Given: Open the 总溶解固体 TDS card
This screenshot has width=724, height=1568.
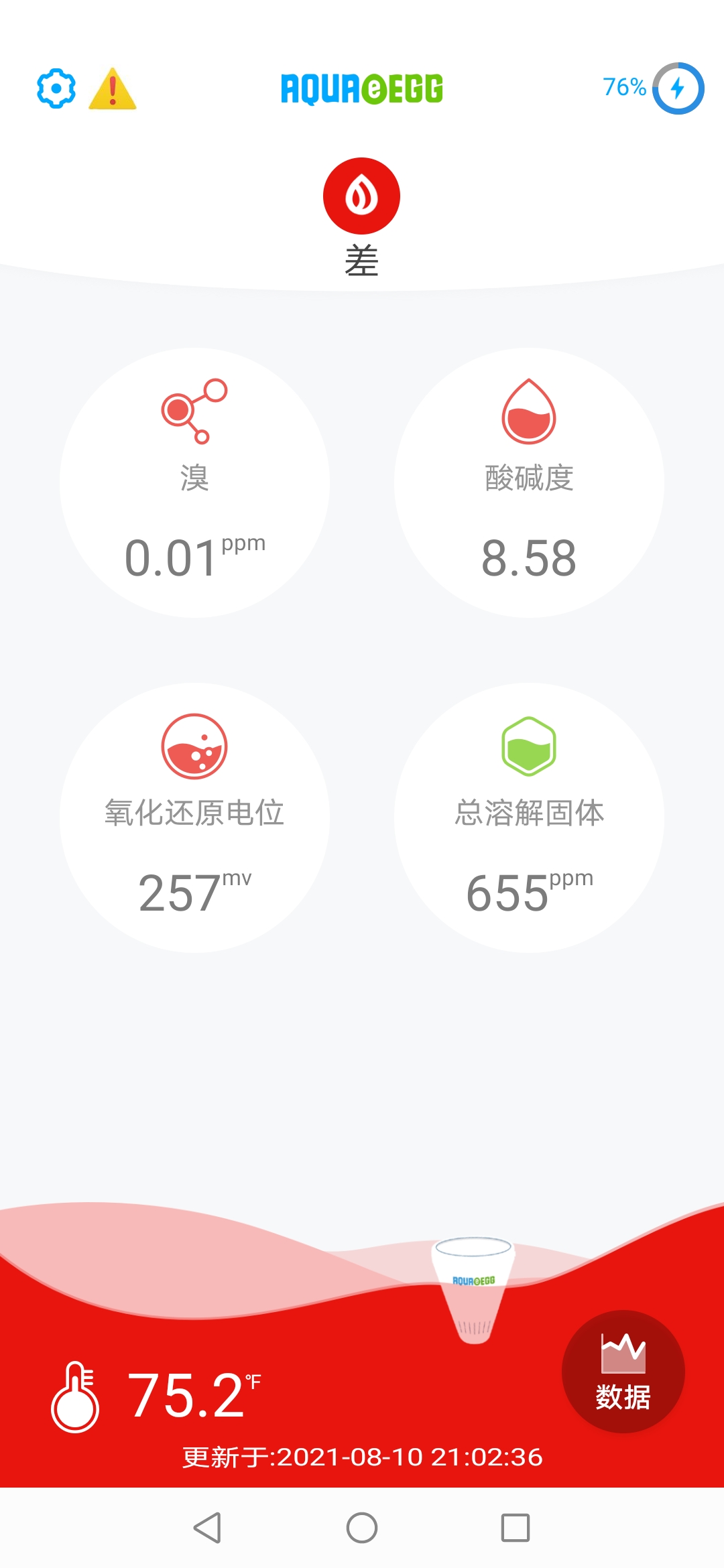Looking at the screenshot, I should [x=529, y=818].
